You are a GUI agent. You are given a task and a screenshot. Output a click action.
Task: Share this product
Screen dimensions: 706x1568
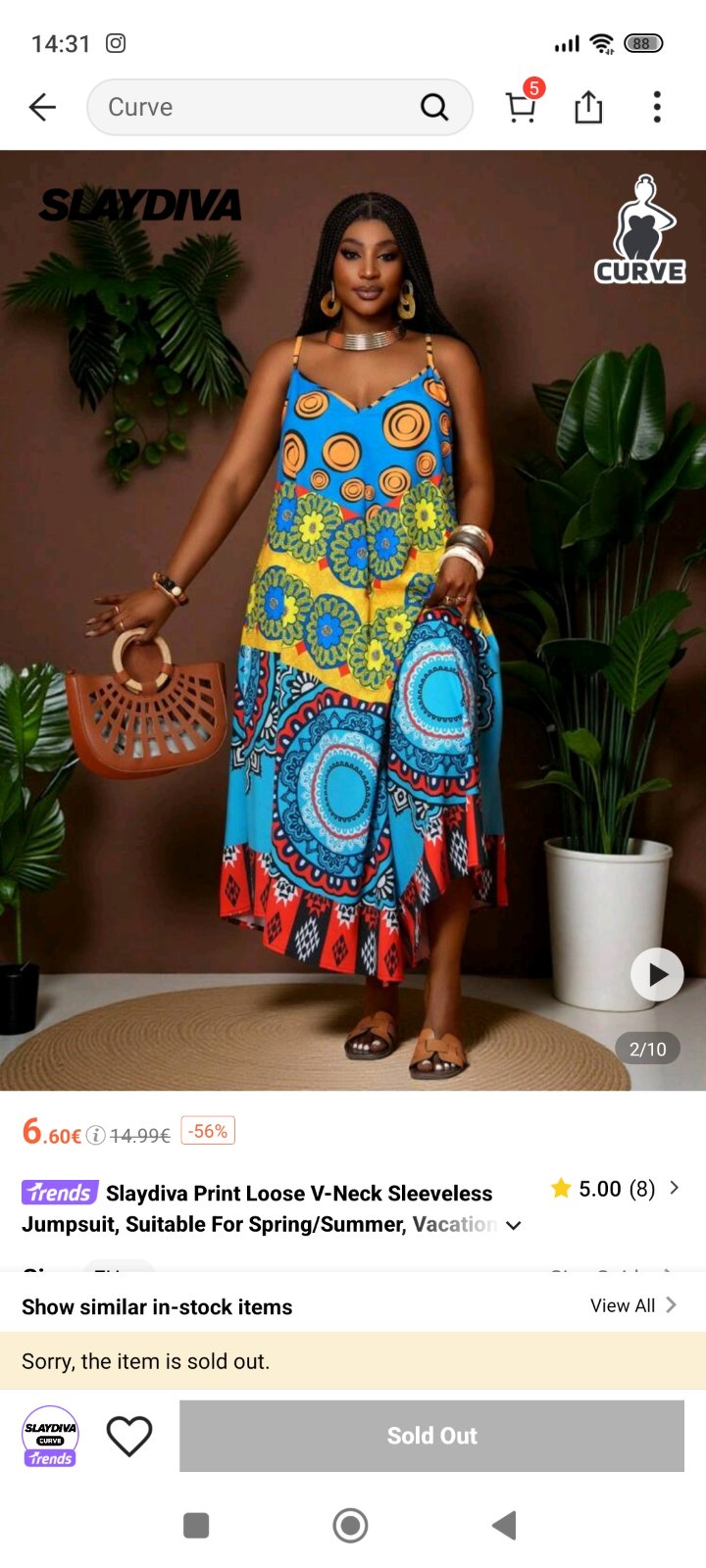tap(588, 107)
